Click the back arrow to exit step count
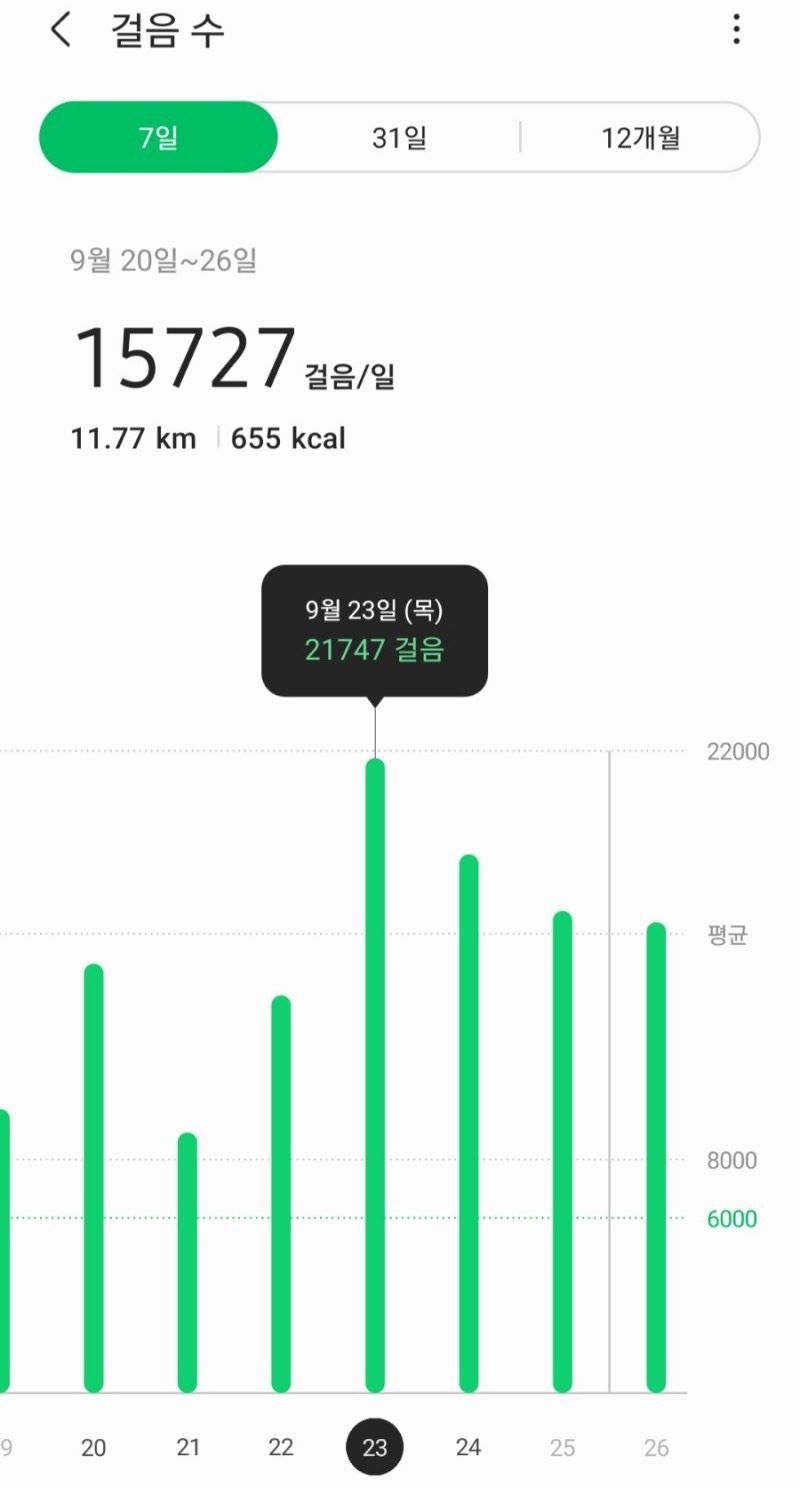Viewport: 800px width, 1487px height. pyautogui.click(x=60, y=30)
